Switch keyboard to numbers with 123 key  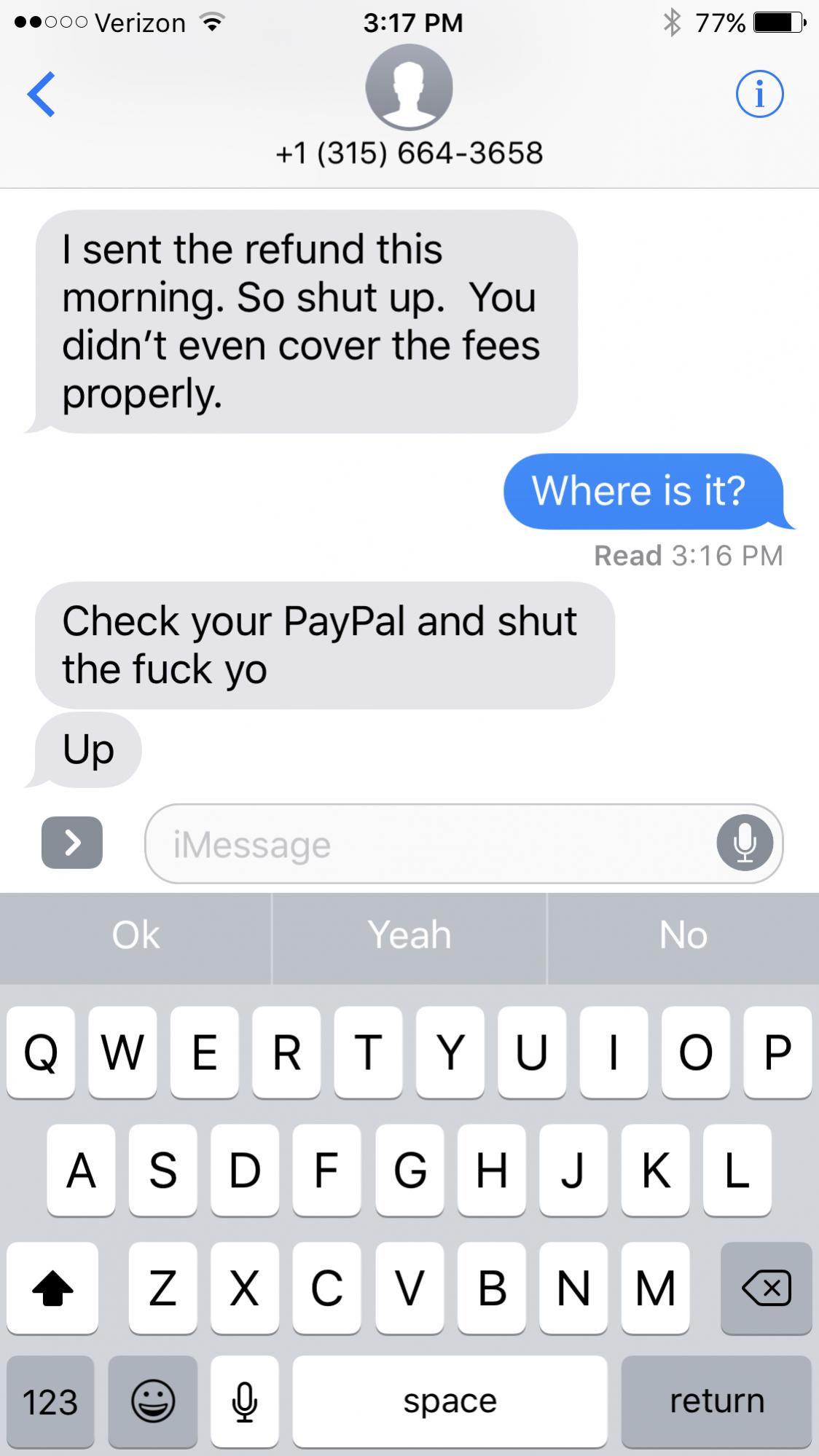(x=50, y=1401)
